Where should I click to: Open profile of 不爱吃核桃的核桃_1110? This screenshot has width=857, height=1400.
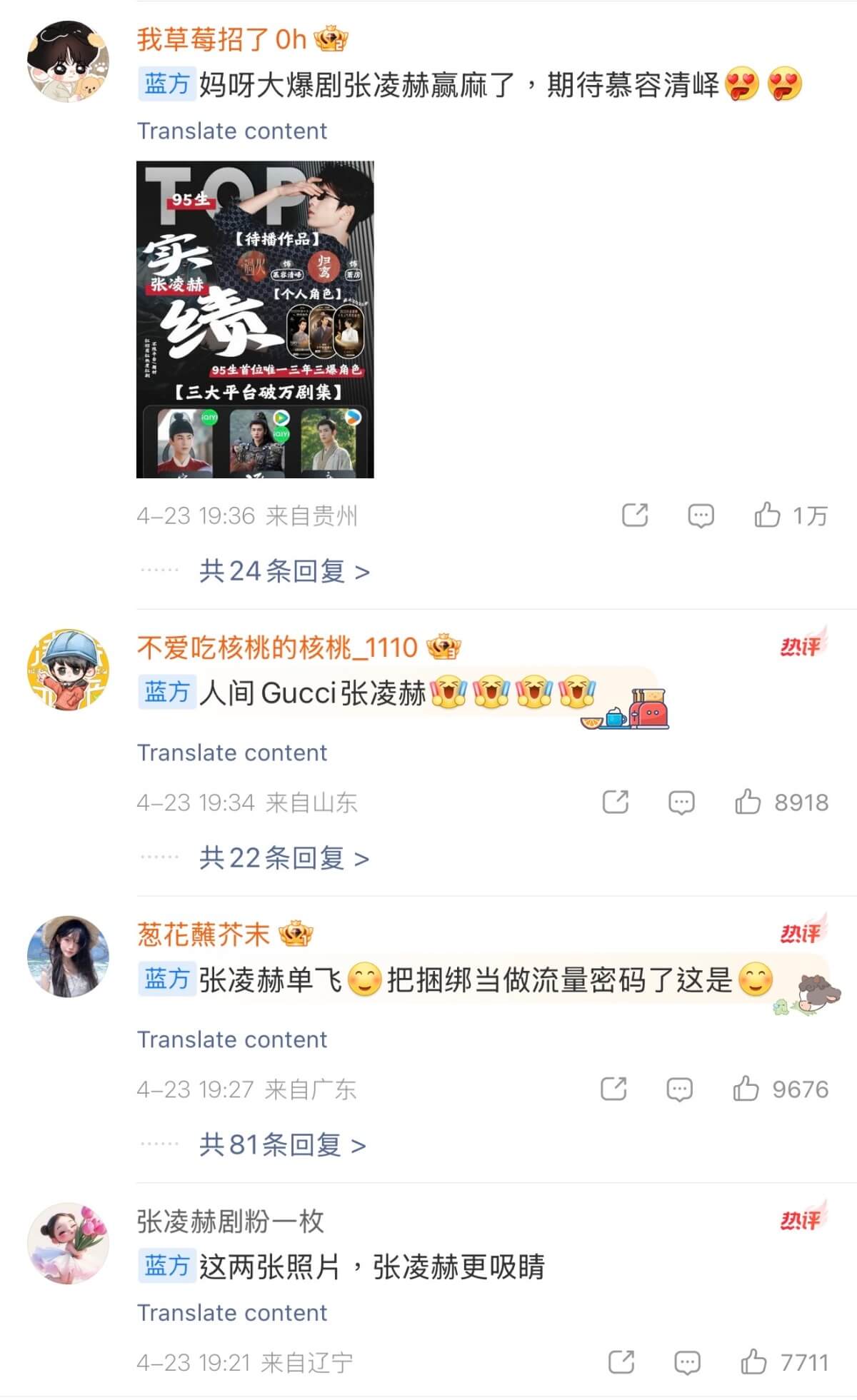coord(68,669)
